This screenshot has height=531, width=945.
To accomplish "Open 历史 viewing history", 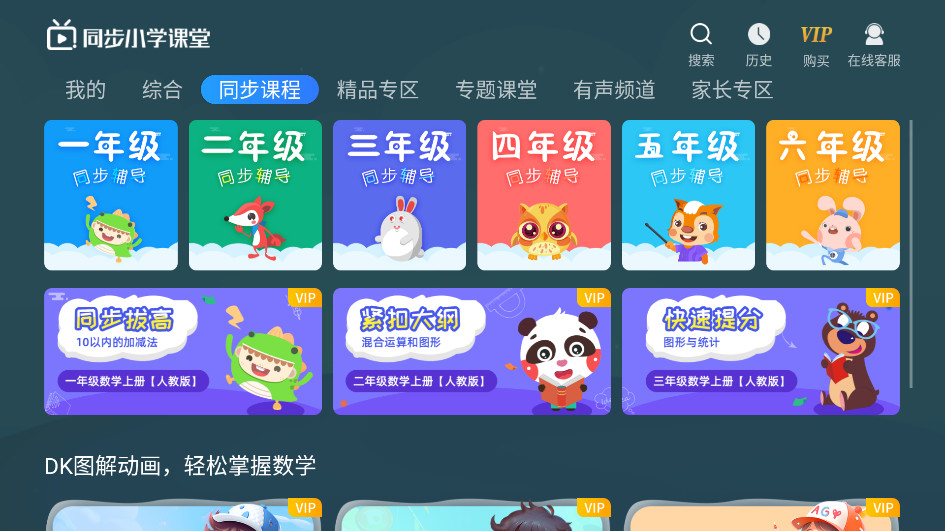I will (x=759, y=44).
